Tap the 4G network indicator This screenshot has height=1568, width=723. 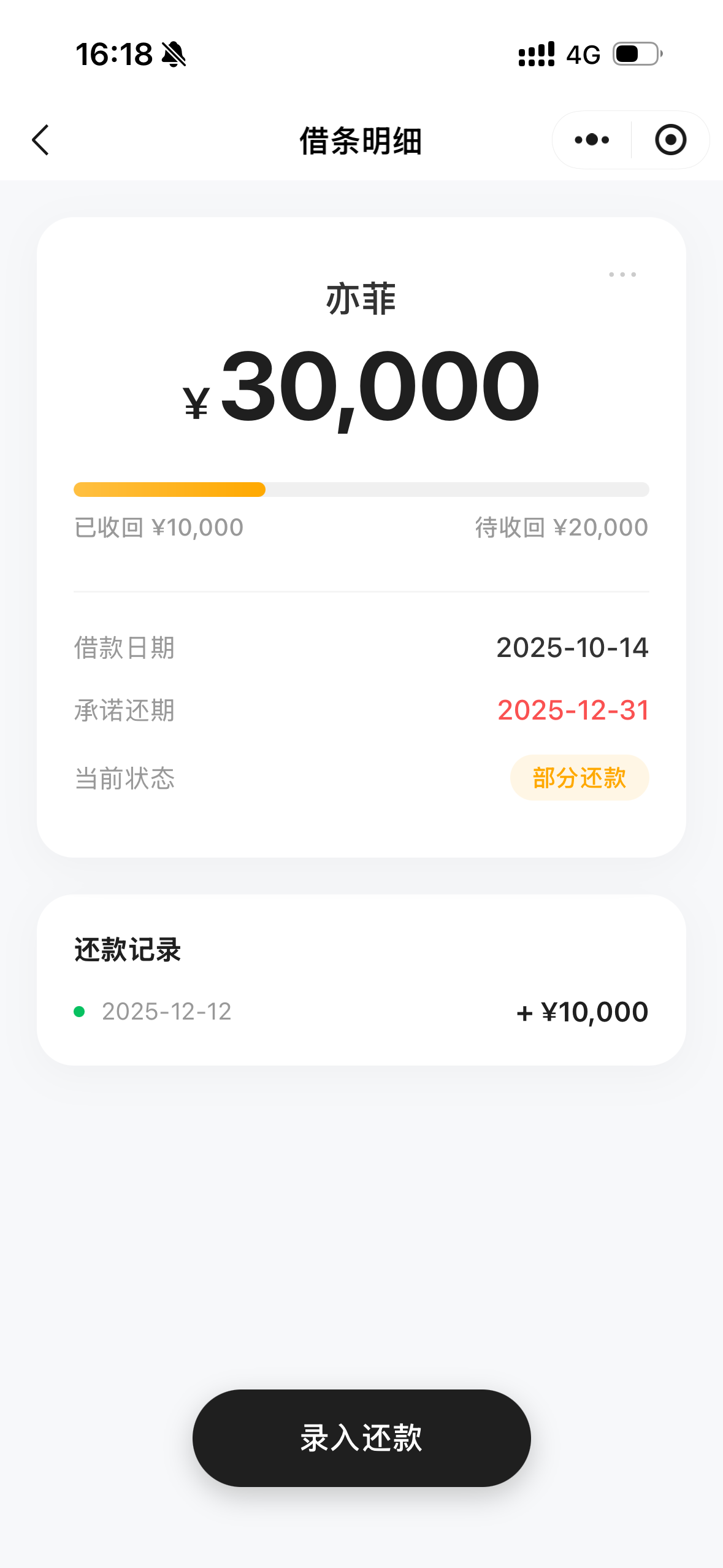click(x=584, y=55)
